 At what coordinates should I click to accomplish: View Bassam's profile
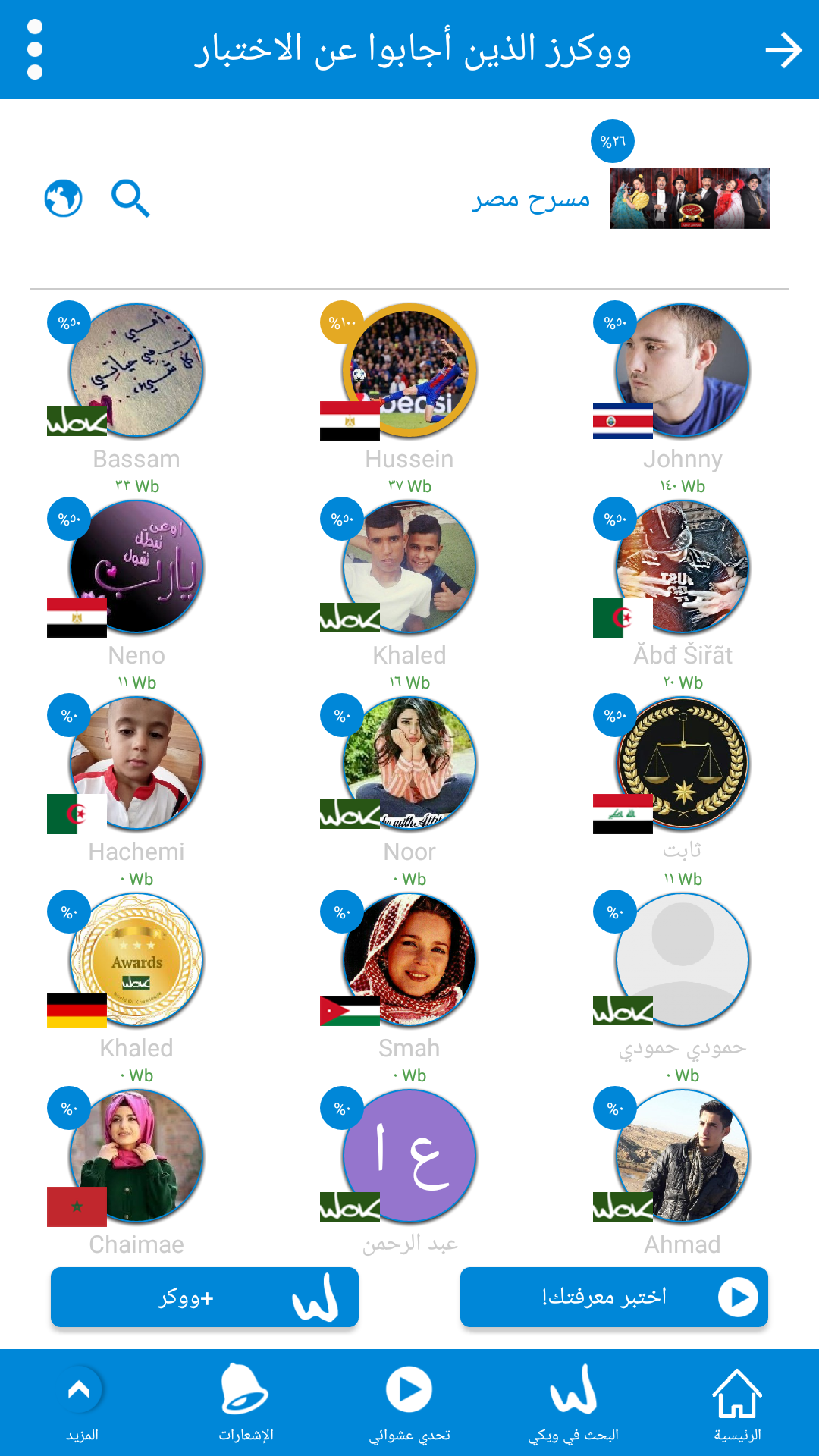(136, 370)
